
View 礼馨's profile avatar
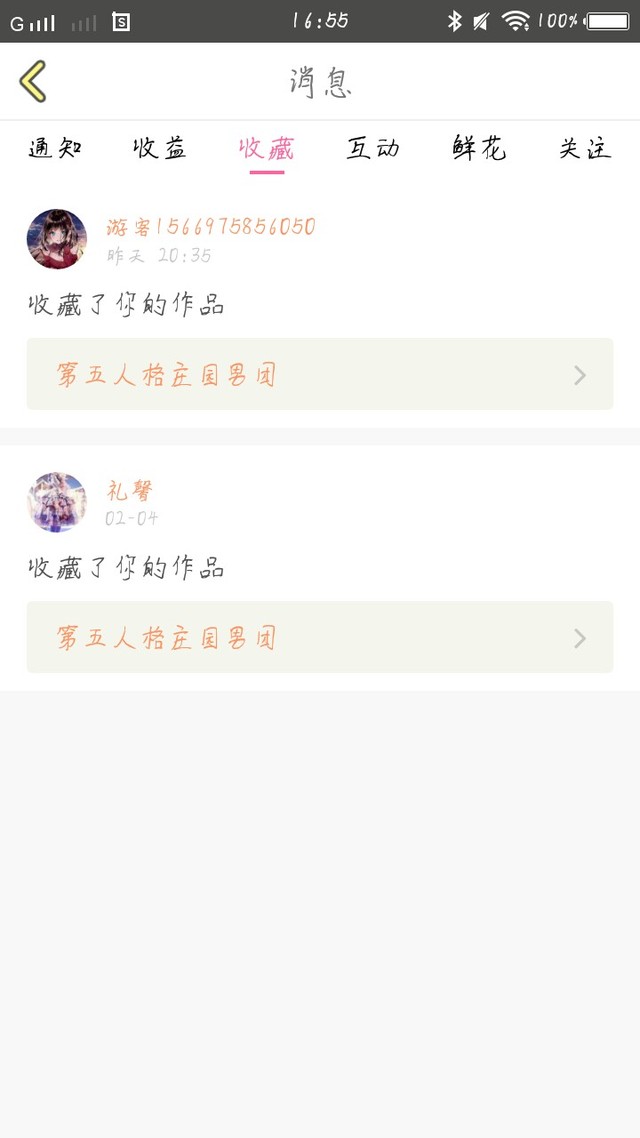point(57,502)
